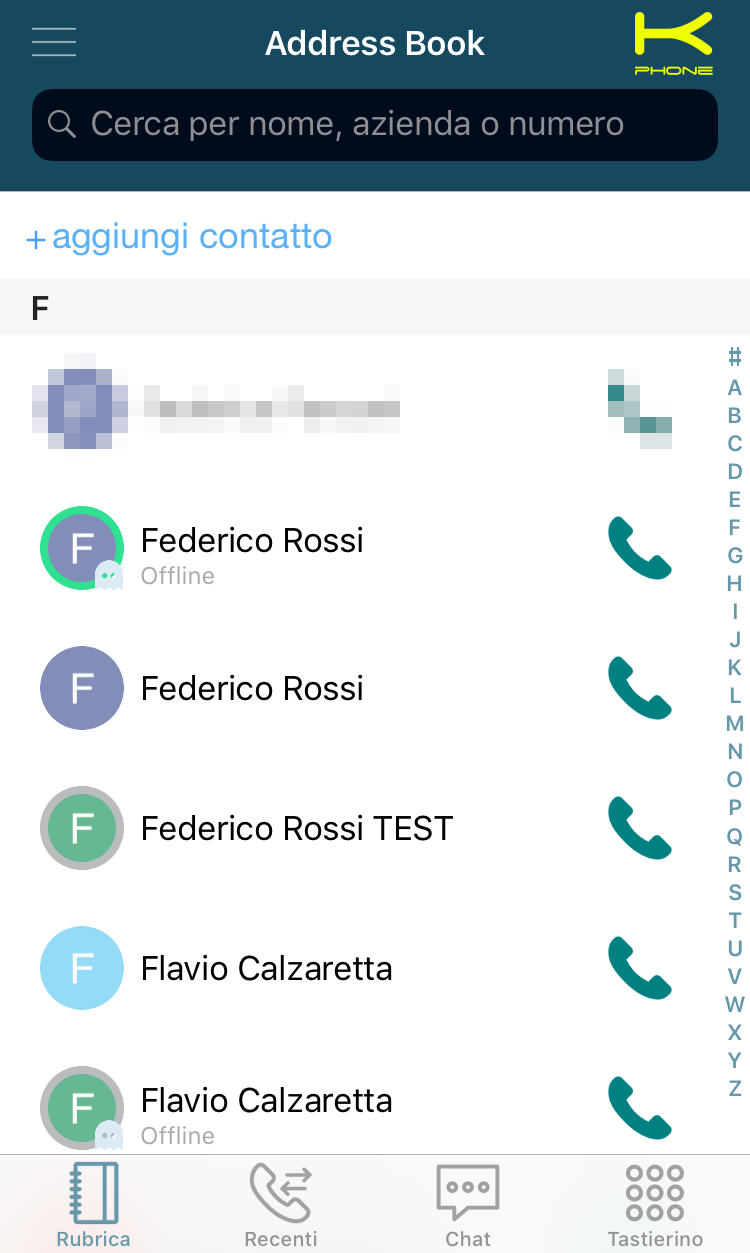Select the Rubrica tab
This screenshot has height=1253, width=750.
[x=93, y=1204]
